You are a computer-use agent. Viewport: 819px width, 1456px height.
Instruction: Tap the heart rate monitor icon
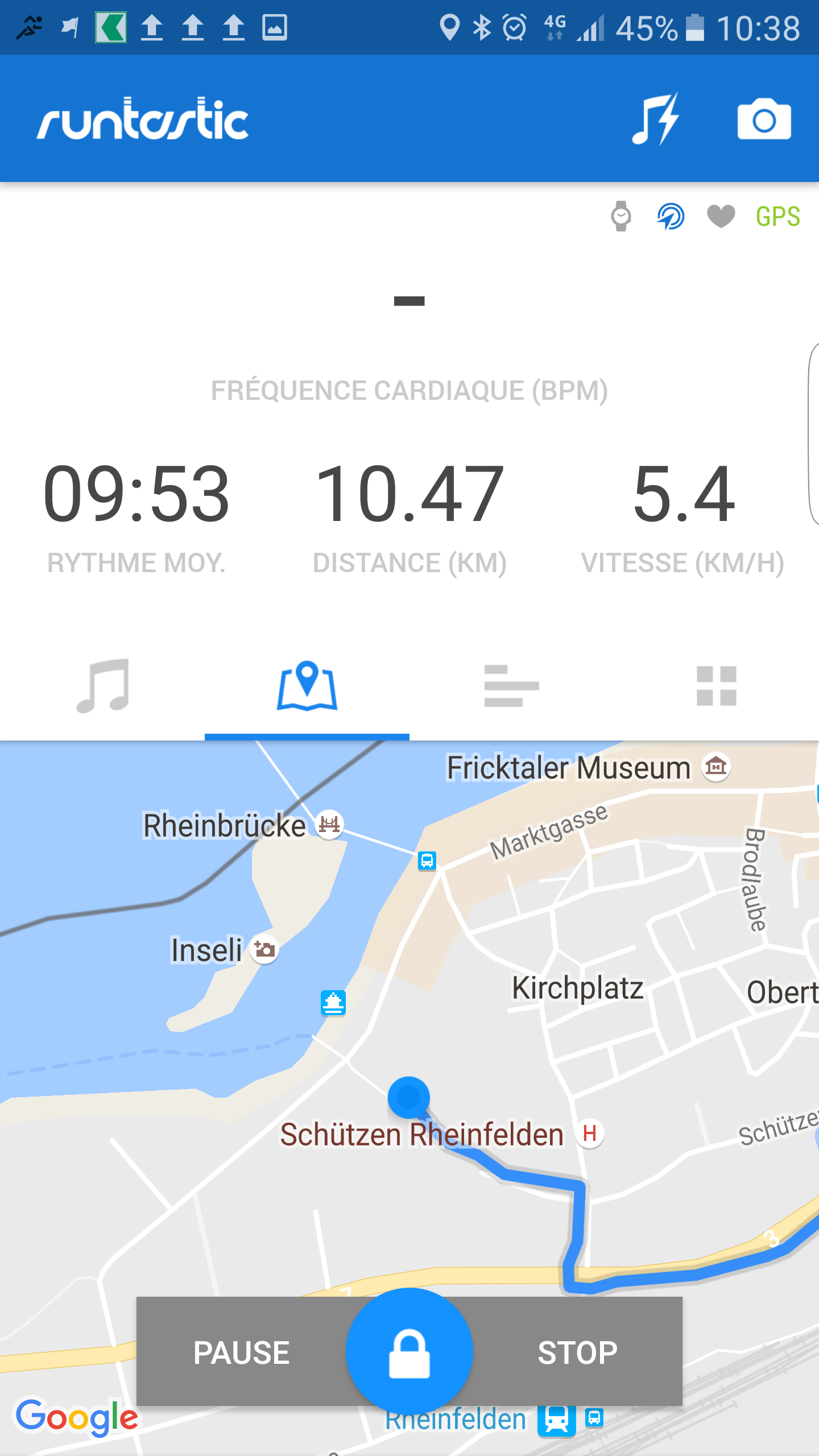coord(721,217)
